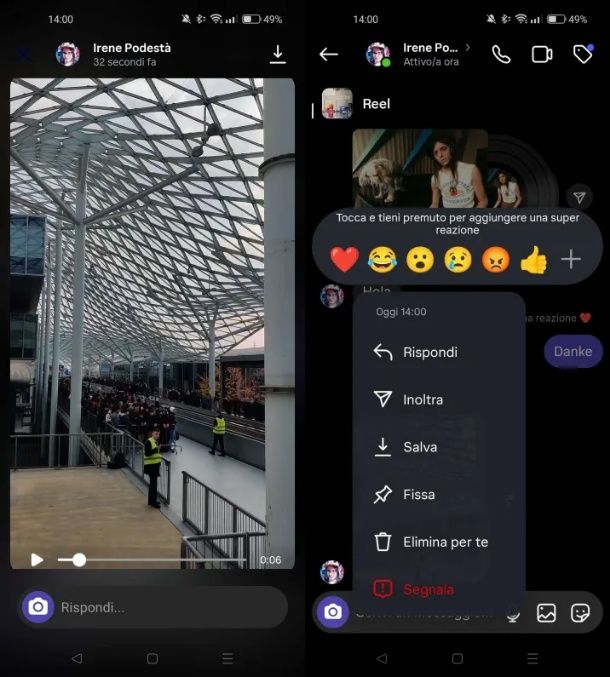React with the thumbs up emoji
Screen dimensions: 610x677
click(x=534, y=260)
